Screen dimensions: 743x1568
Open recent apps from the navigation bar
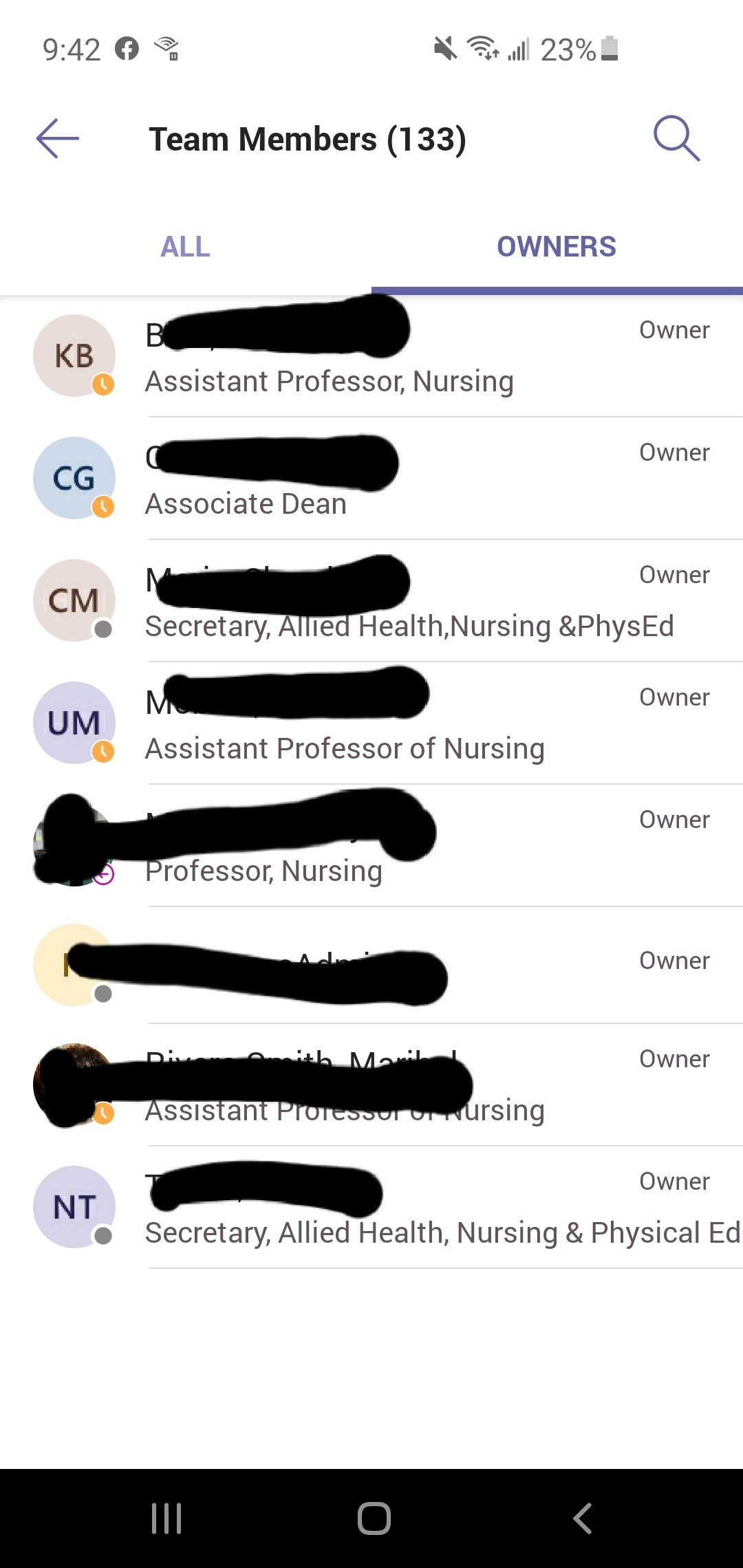(x=166, y=1518)
